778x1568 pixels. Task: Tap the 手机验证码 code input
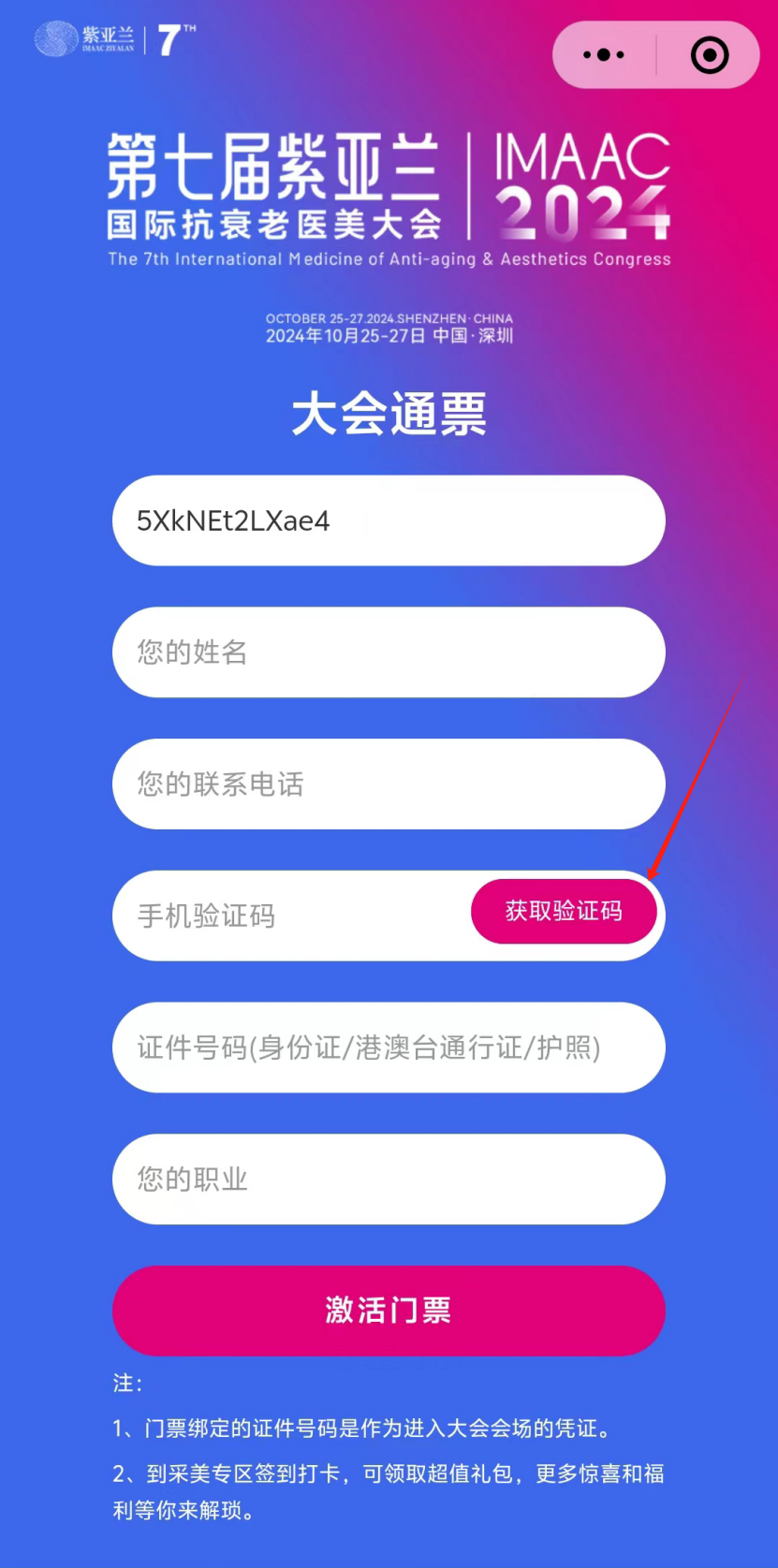[290, 916]
